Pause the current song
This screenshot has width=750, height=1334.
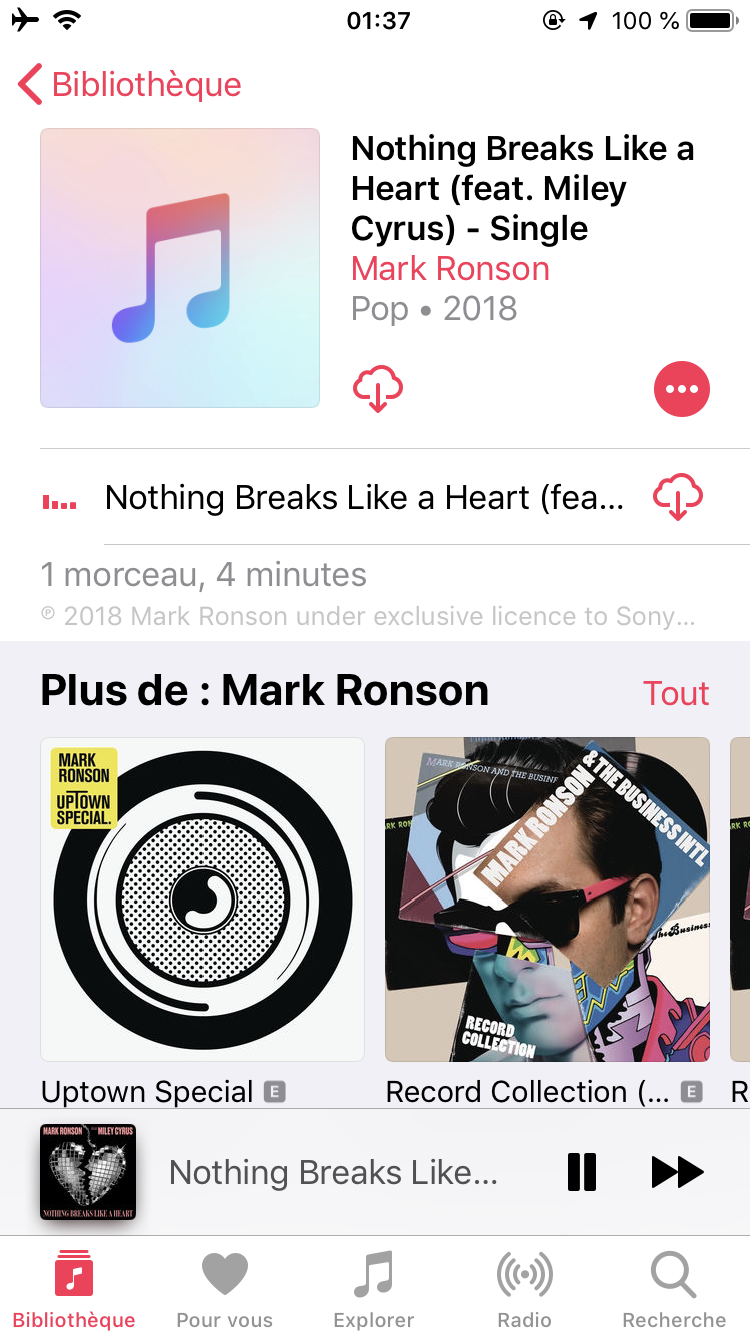coord(582,1172)
